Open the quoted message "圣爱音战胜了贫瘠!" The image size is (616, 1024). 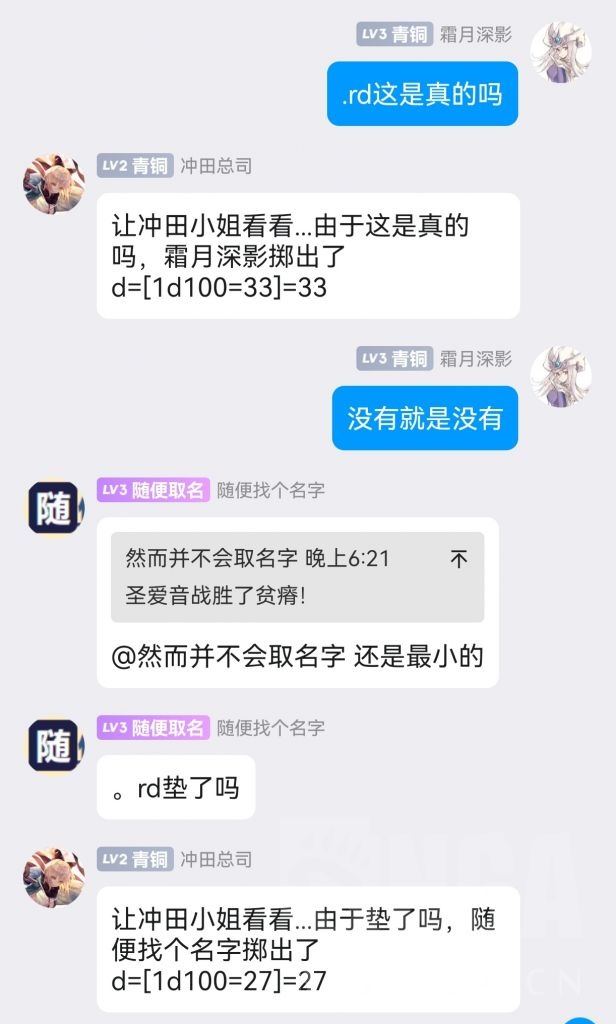(x=297, y=577)
